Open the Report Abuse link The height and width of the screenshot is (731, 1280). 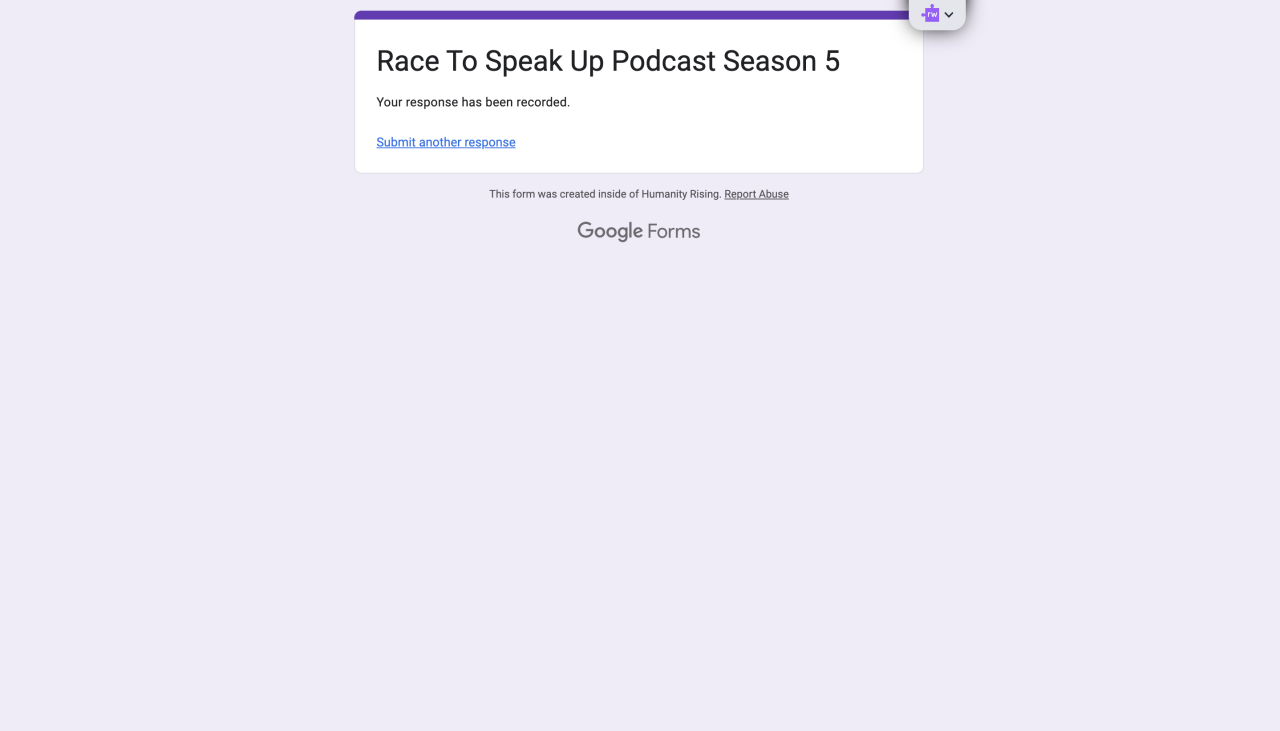[x=756, y=194]
